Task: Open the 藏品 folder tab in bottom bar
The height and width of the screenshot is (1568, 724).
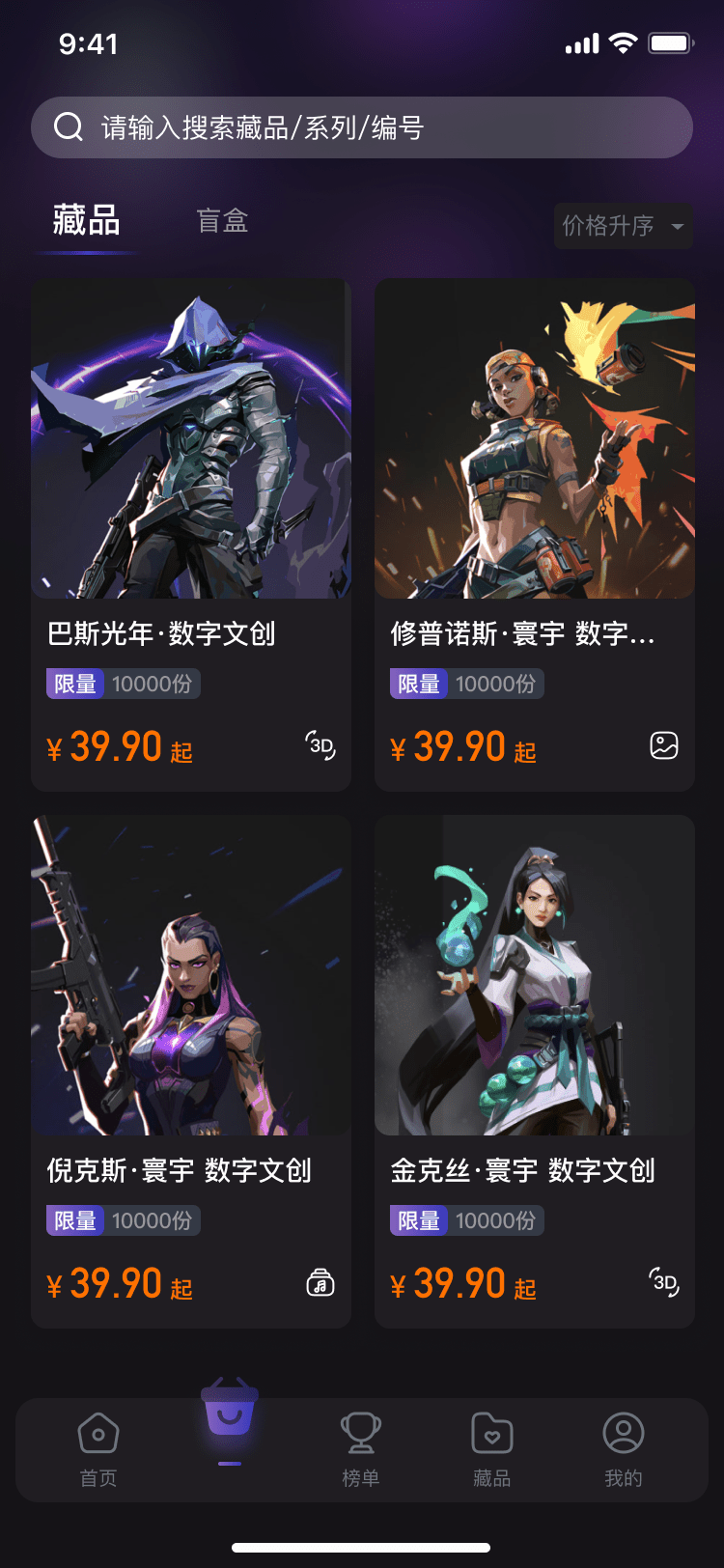Action: (x=491, y=1448)
